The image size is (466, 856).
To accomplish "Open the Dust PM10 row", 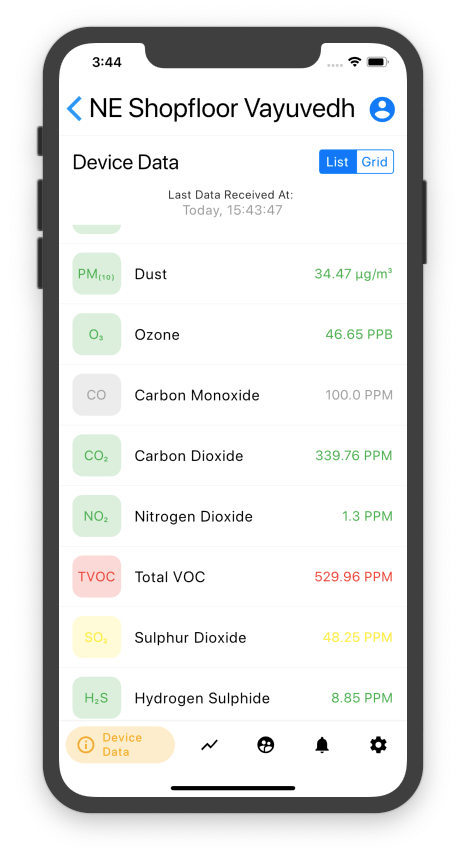I will (x=233, y=274).
